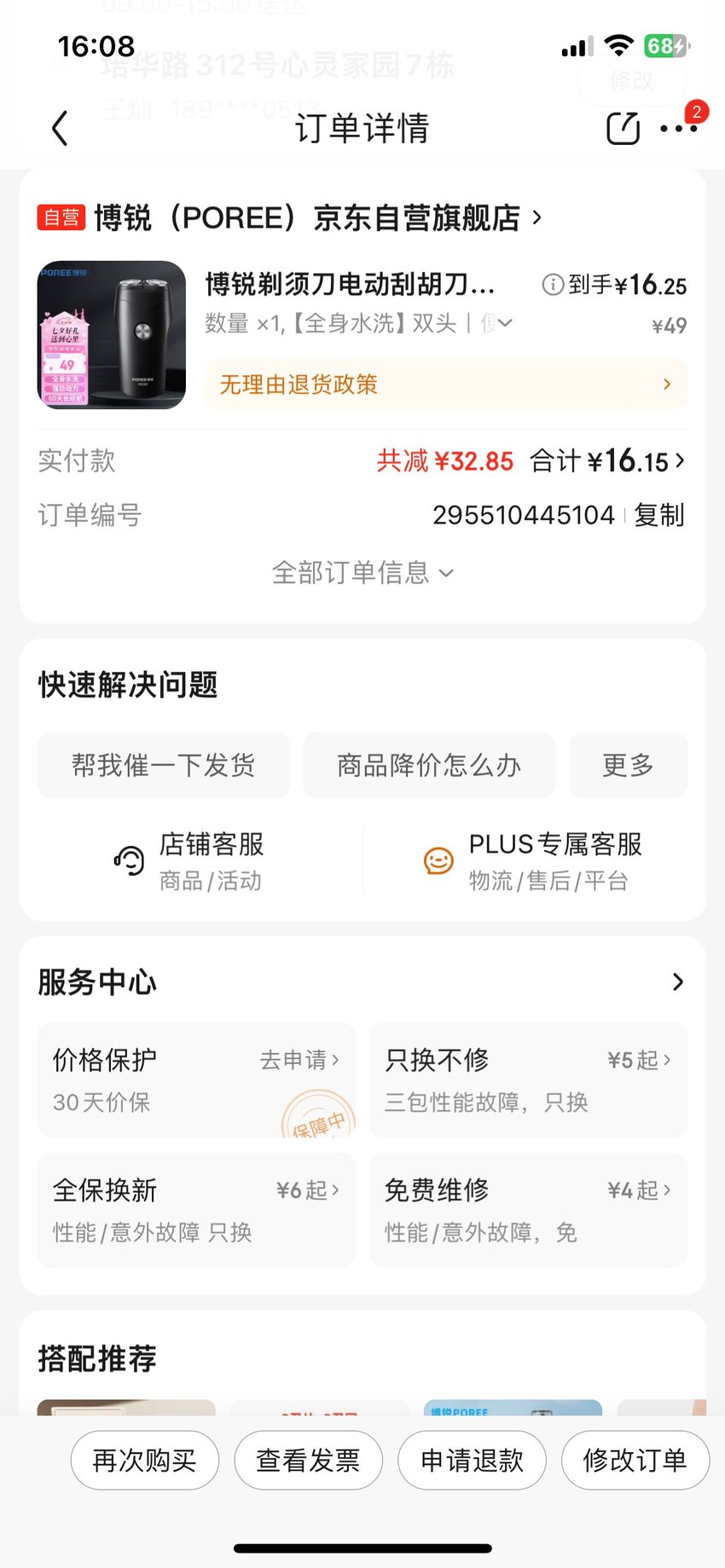Expand 全部订单信息
725x1568 pixels.
[362, 573]
